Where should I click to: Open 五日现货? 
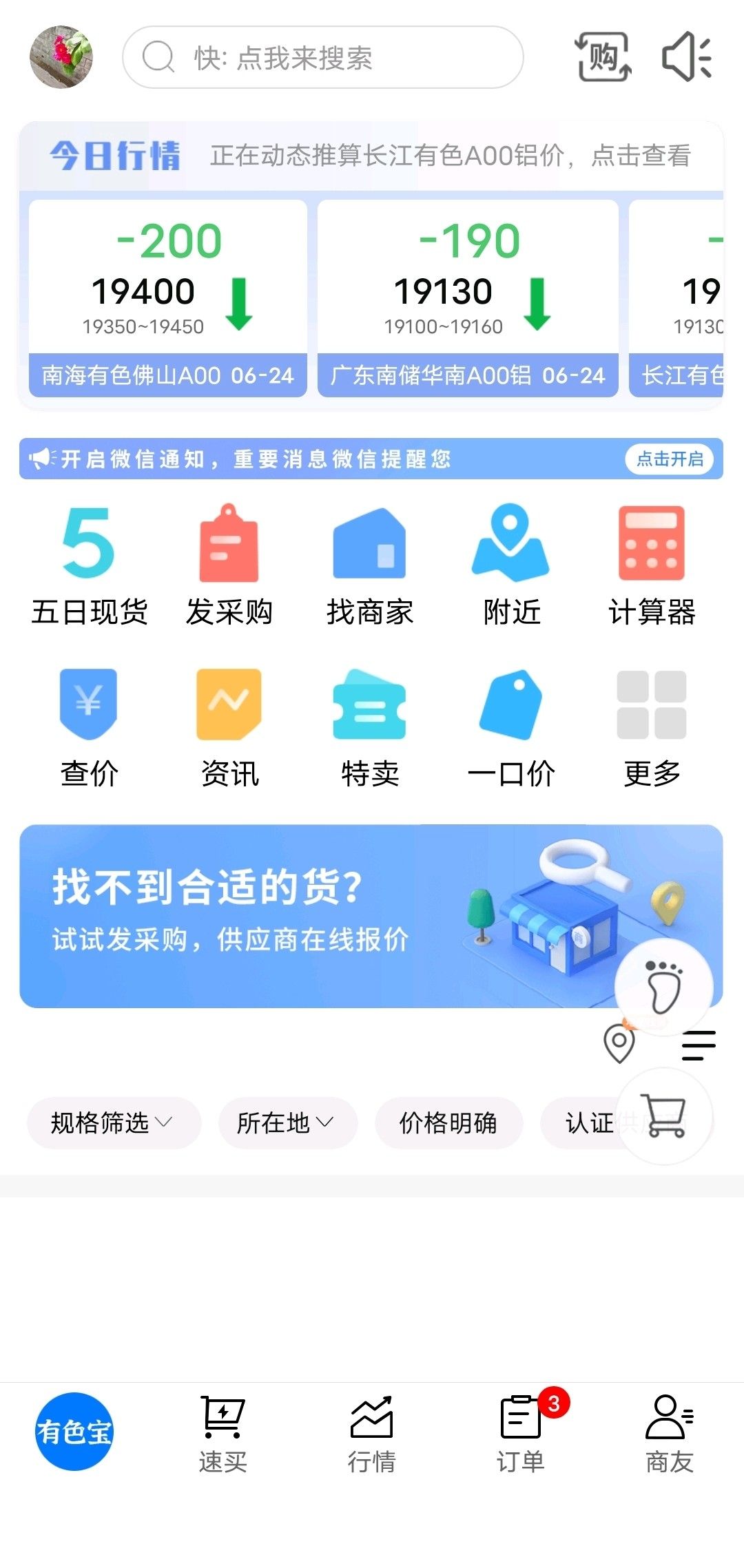(90, 565)
